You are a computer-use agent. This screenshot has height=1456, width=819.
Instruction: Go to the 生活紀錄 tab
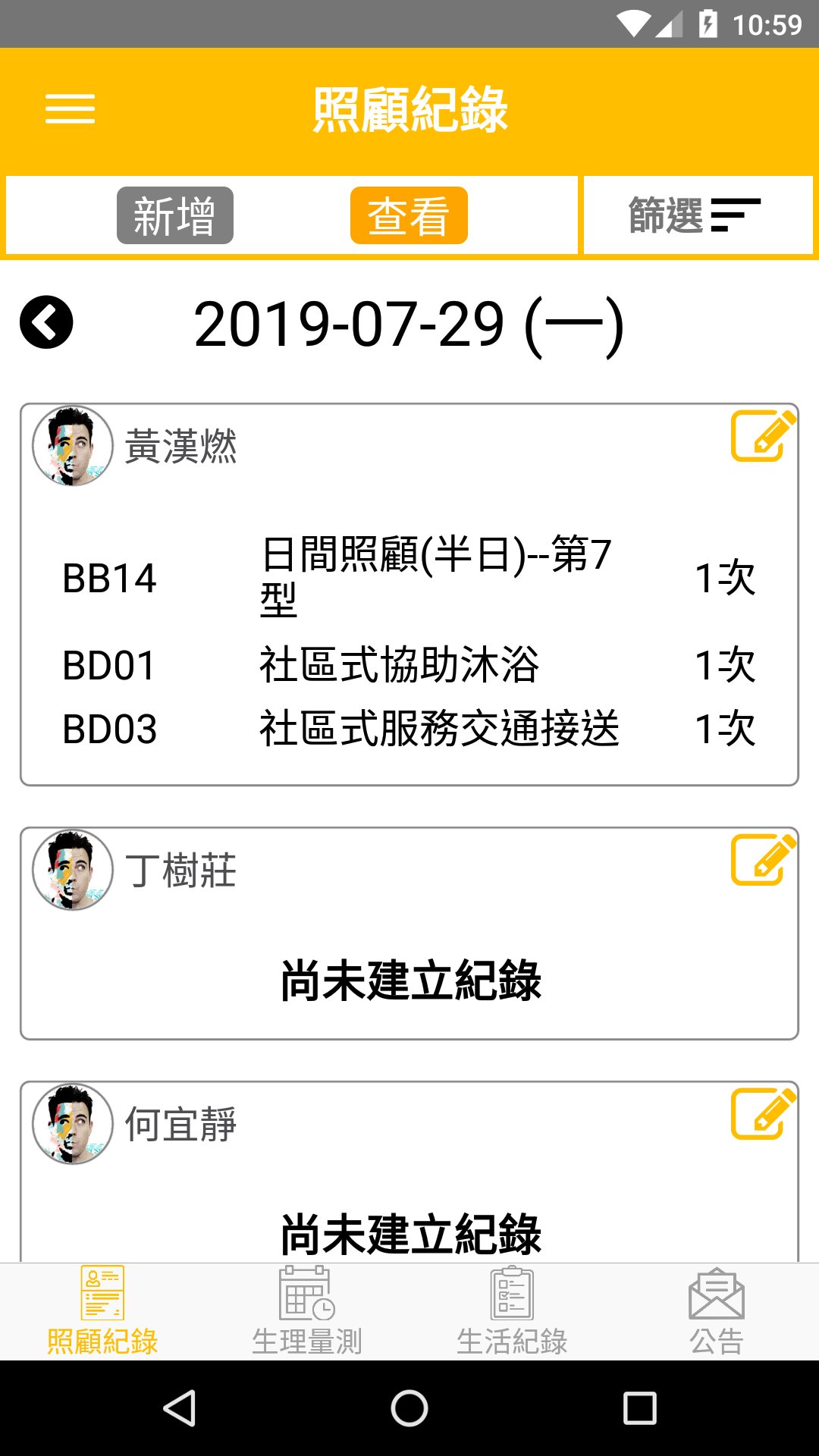point(512,1311)
